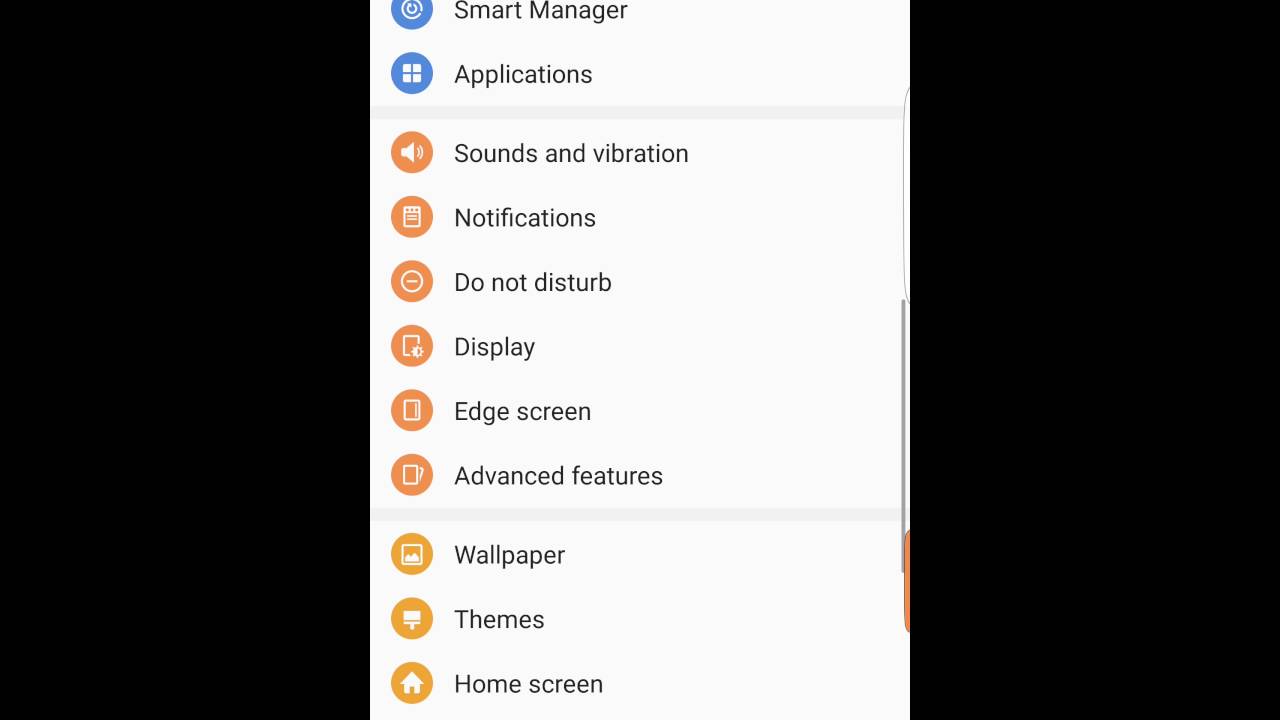Image resolution: width=1280 pixels, height=720 pixels.
Task: Go to Advanced features
Action: tap(558, 476)
